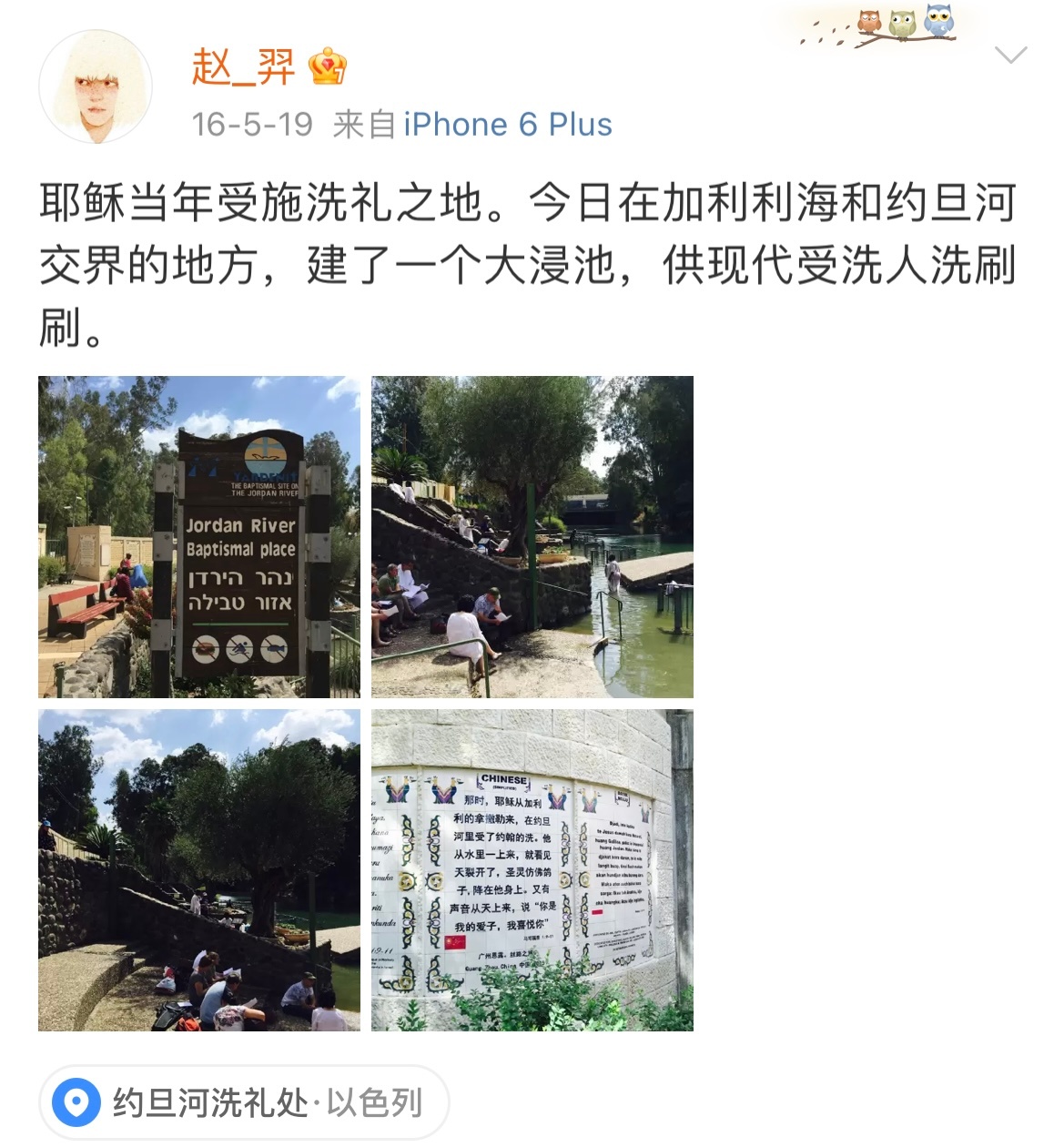Open the location tag 约旦河洗礼处·以色列

(244, 1102)
